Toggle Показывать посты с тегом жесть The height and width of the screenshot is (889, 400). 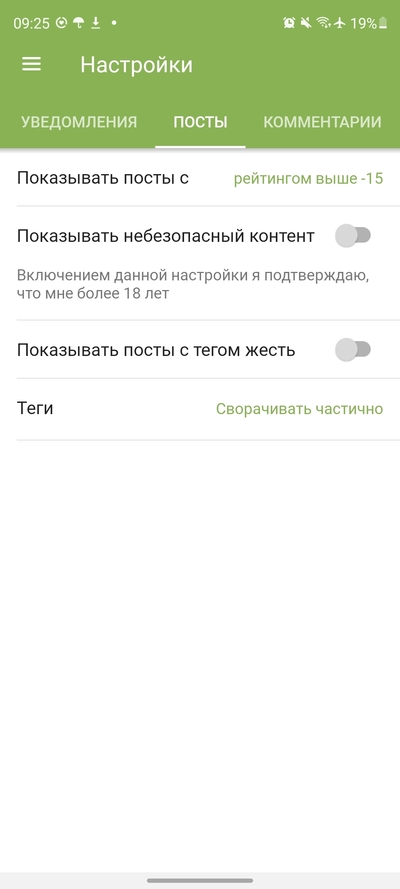point(352,350)
